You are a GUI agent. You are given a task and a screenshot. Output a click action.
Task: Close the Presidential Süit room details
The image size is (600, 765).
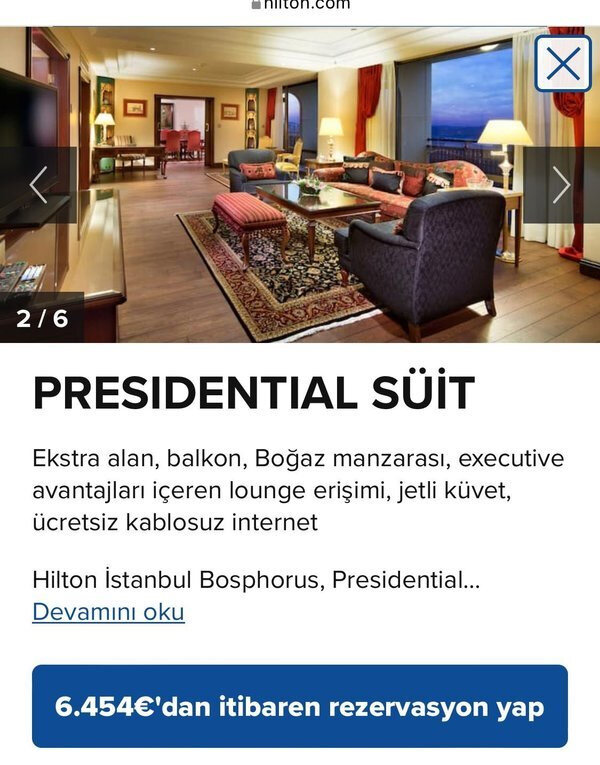[x=563, y=64]
